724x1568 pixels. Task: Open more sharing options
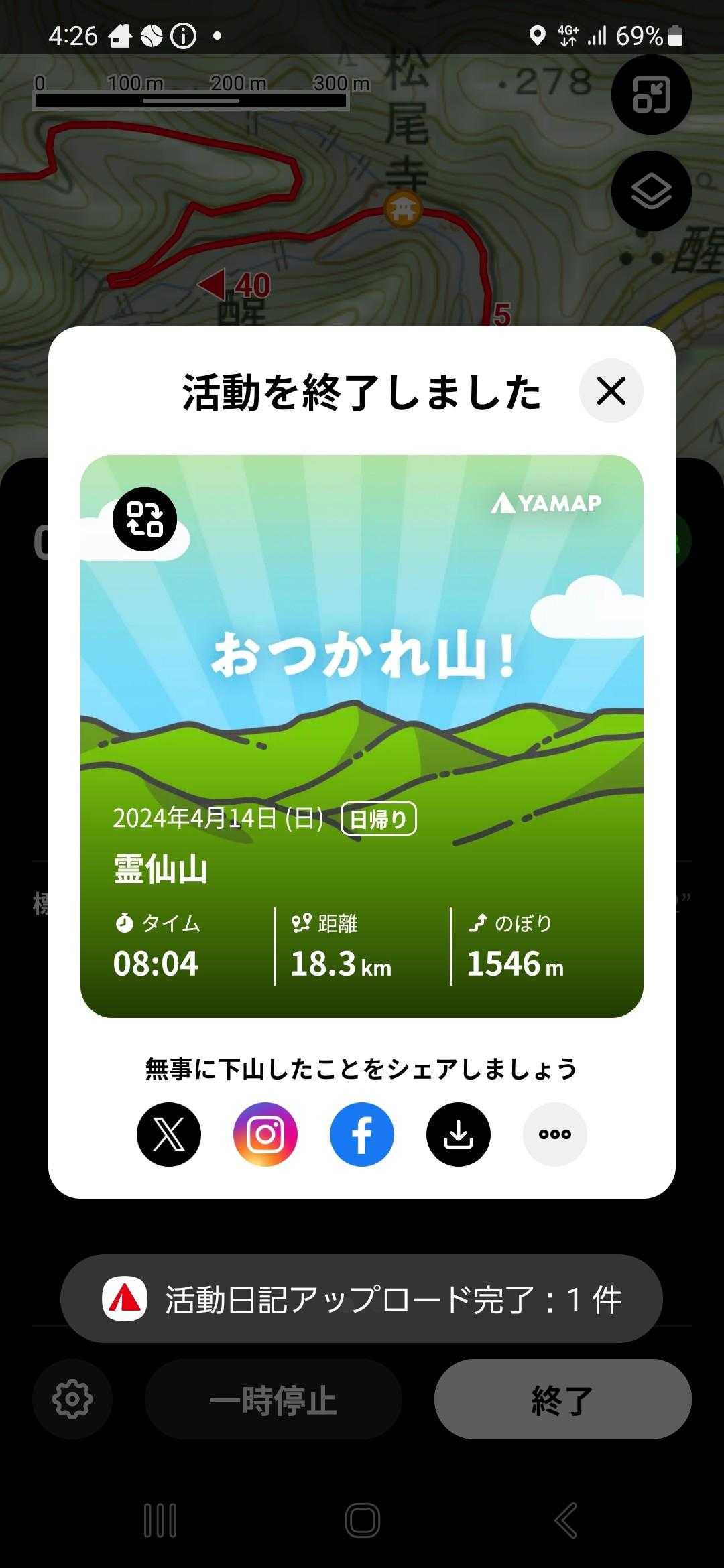tap(555, 1134)
